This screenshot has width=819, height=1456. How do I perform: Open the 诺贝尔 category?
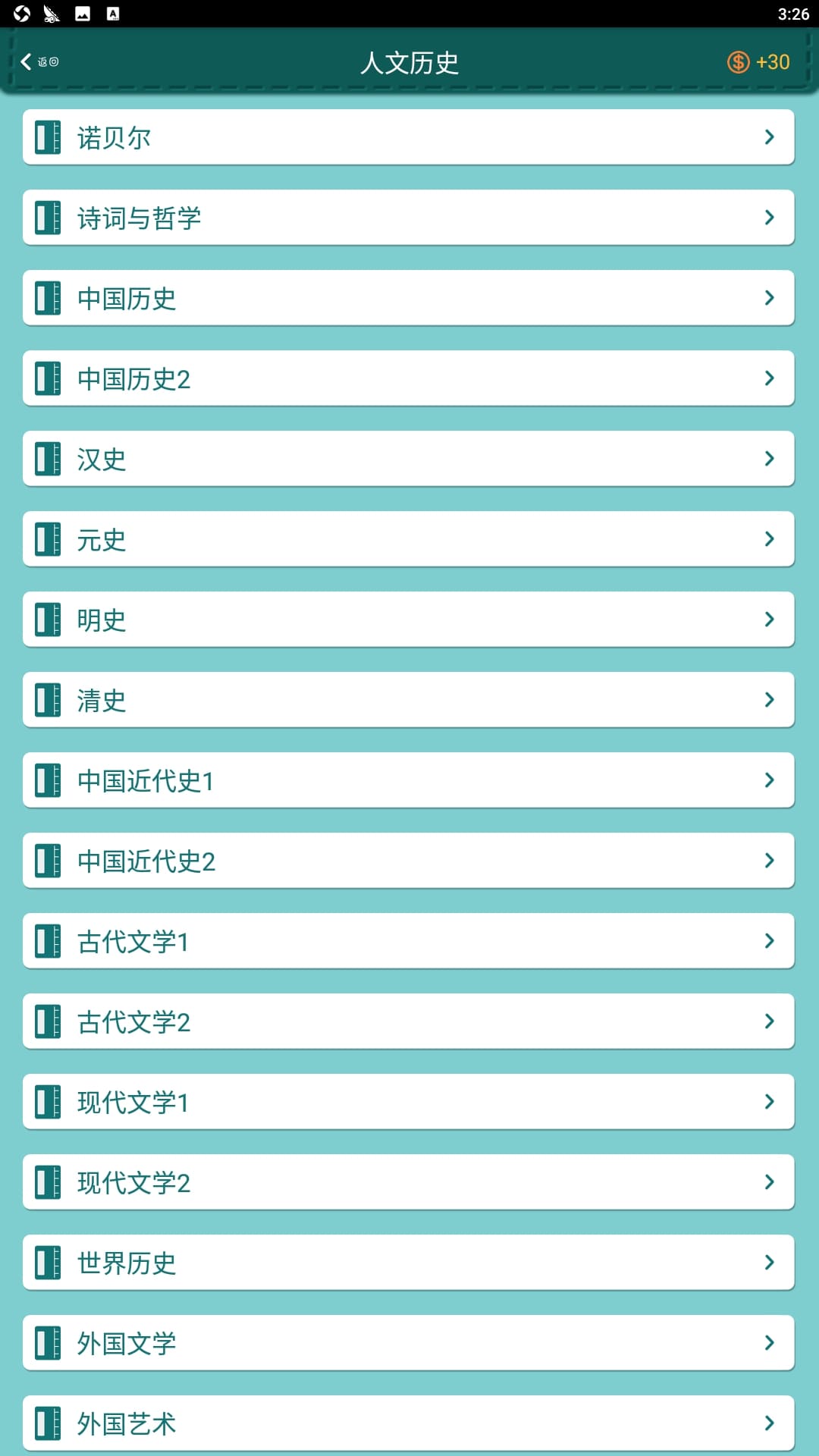tap(408, 137)
